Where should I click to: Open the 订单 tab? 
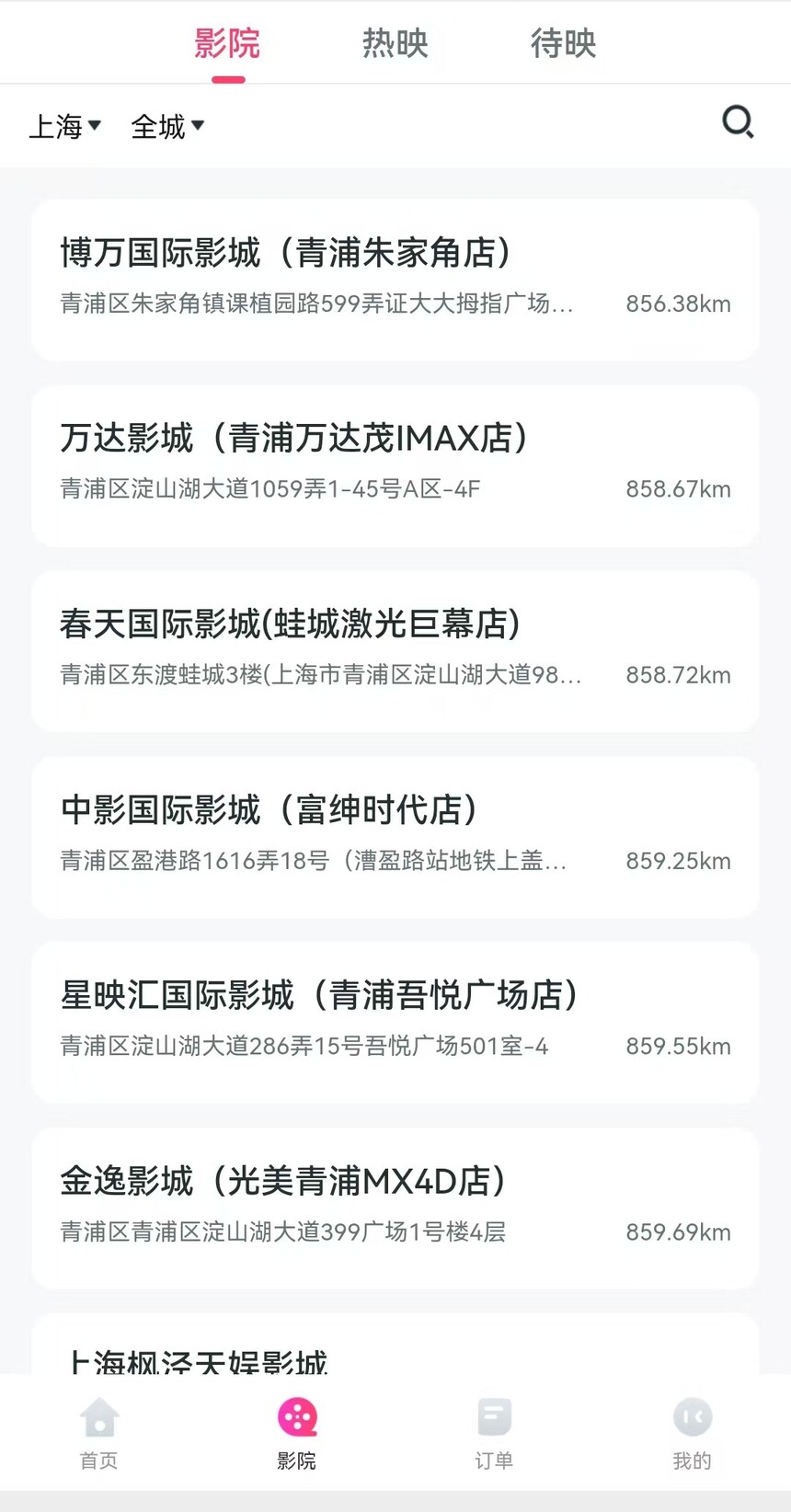[494, 1432]
